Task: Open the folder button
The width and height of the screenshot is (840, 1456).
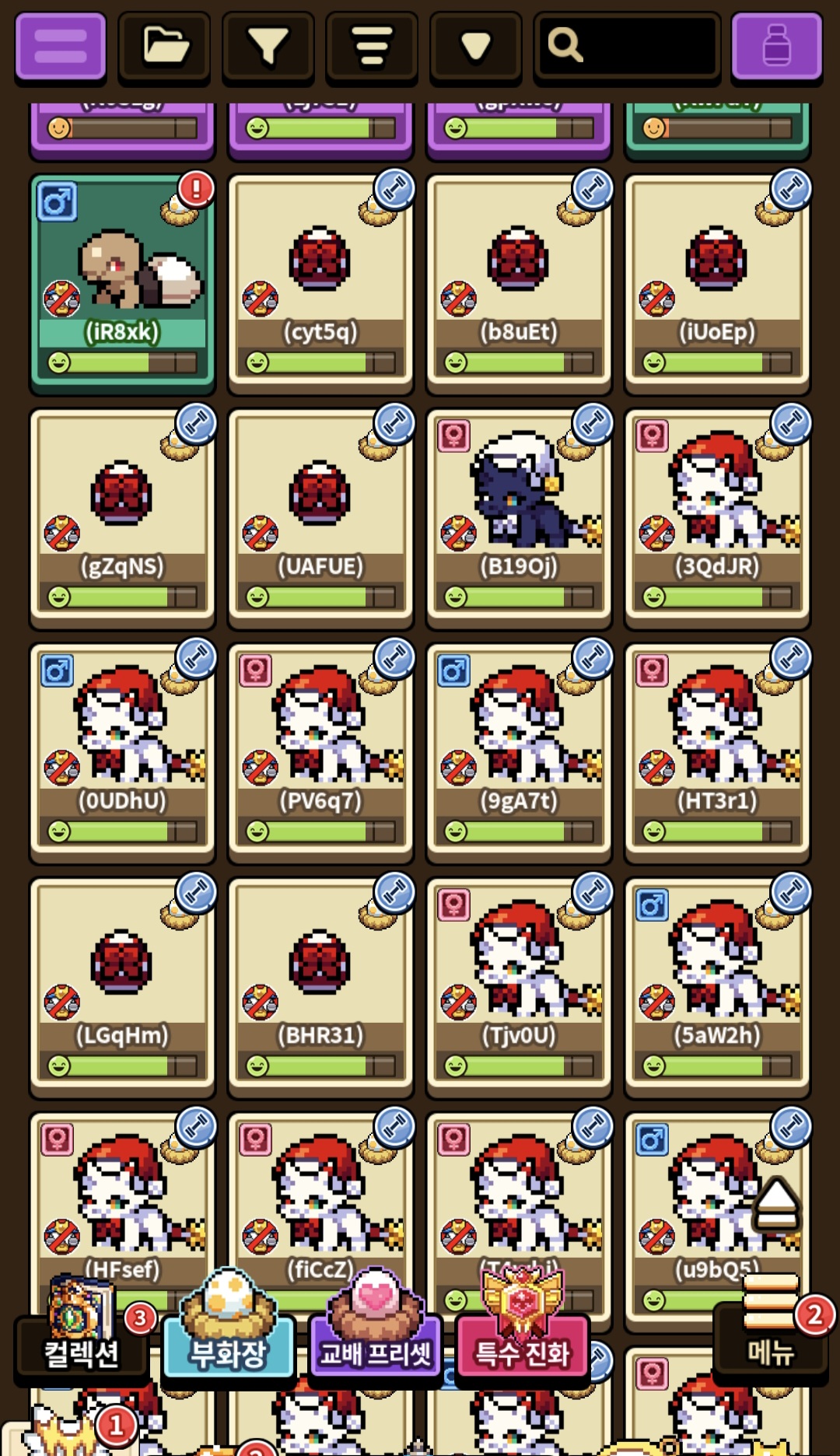Action: tap(164, 46)
